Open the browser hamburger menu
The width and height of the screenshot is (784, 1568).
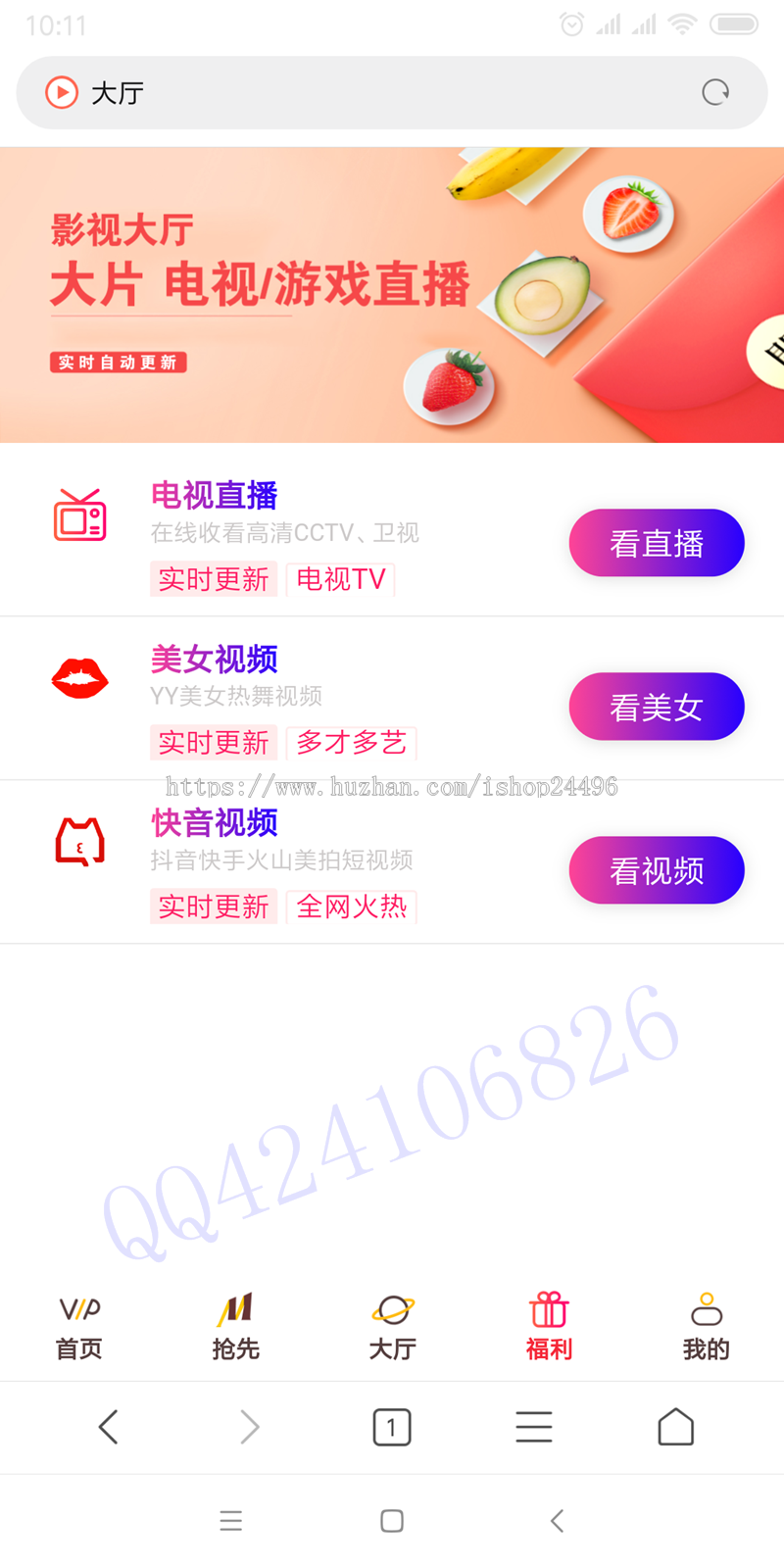pos(533,1427)
